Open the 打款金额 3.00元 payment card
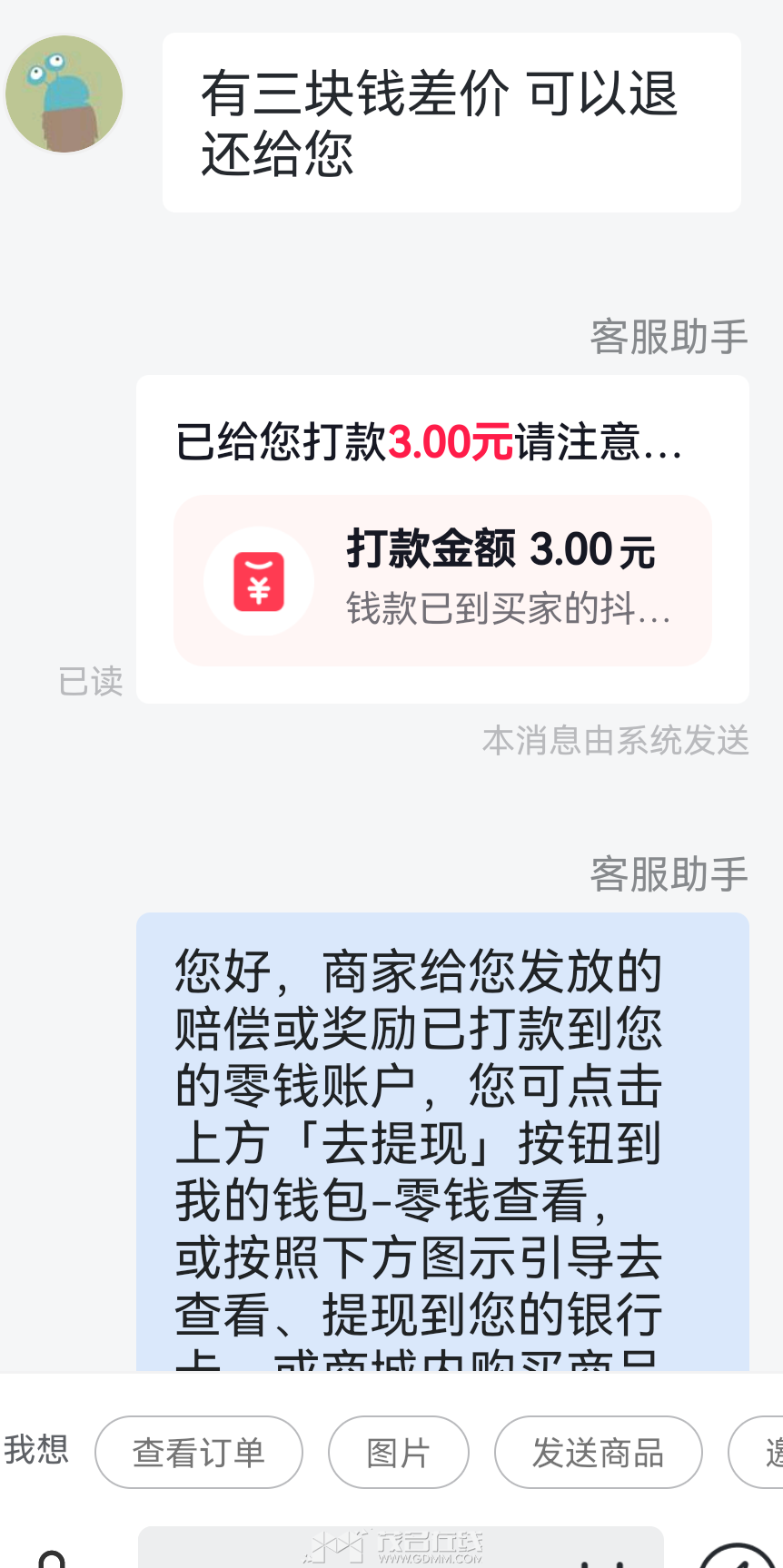This screenshot has height=1568, width=783. point(442,580)
